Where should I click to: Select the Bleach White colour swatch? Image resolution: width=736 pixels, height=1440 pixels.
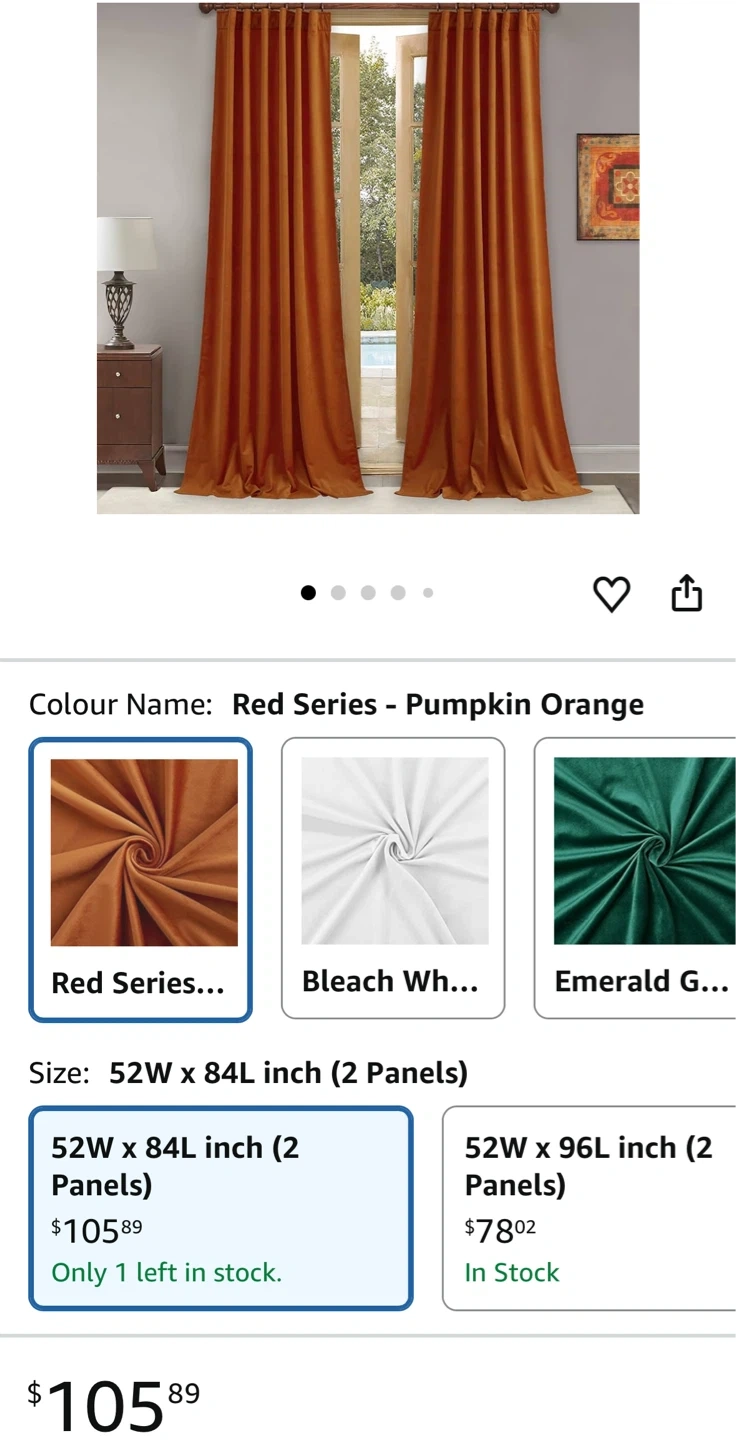coord(392,878)
